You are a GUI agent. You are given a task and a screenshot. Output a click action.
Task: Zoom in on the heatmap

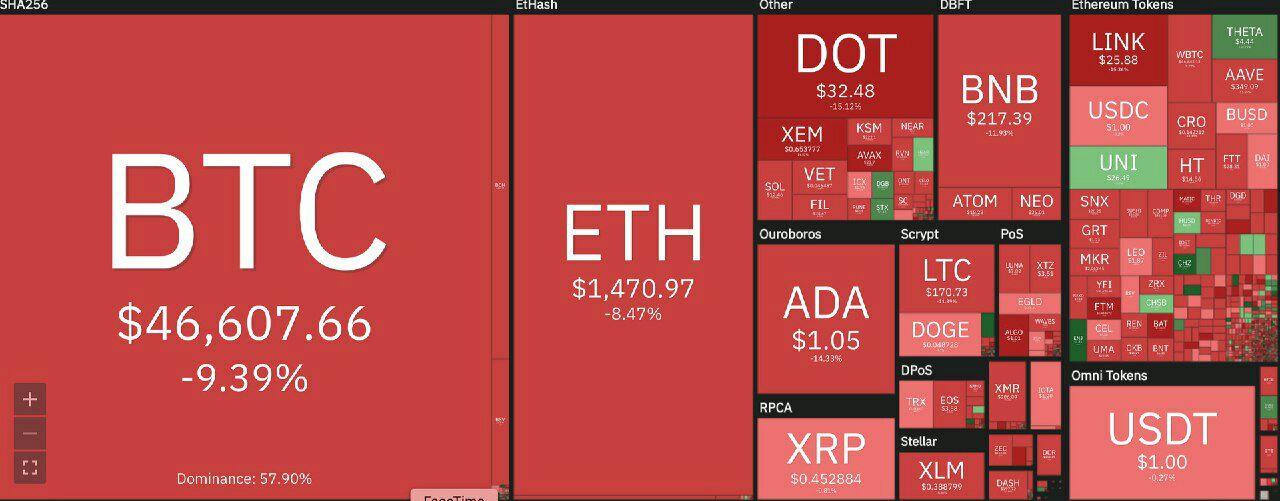[30, 399]
